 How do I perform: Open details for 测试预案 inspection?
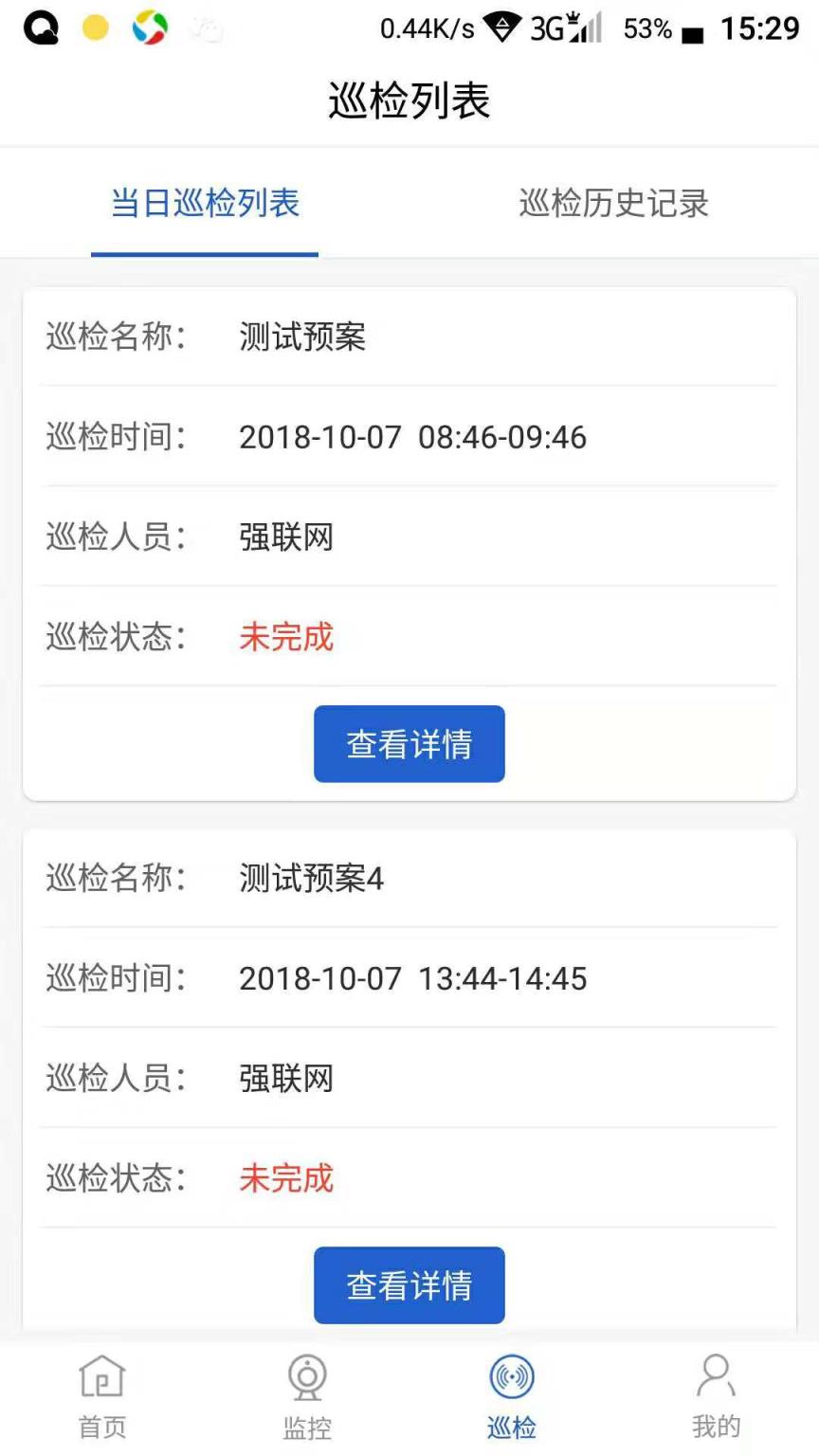click(409, 743)
